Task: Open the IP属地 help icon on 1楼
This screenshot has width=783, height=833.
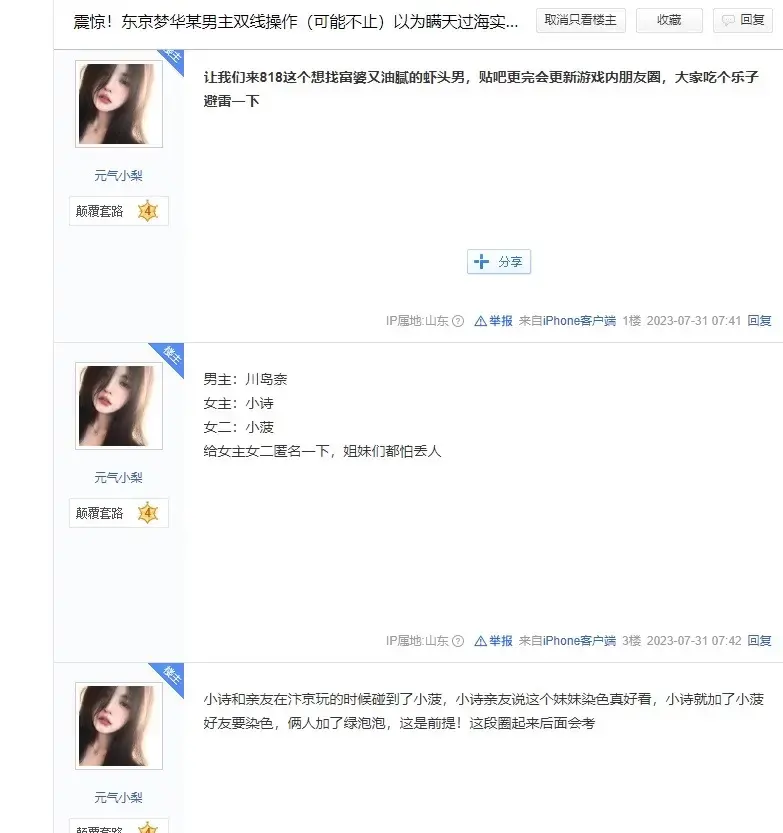Action: (458, 321)
